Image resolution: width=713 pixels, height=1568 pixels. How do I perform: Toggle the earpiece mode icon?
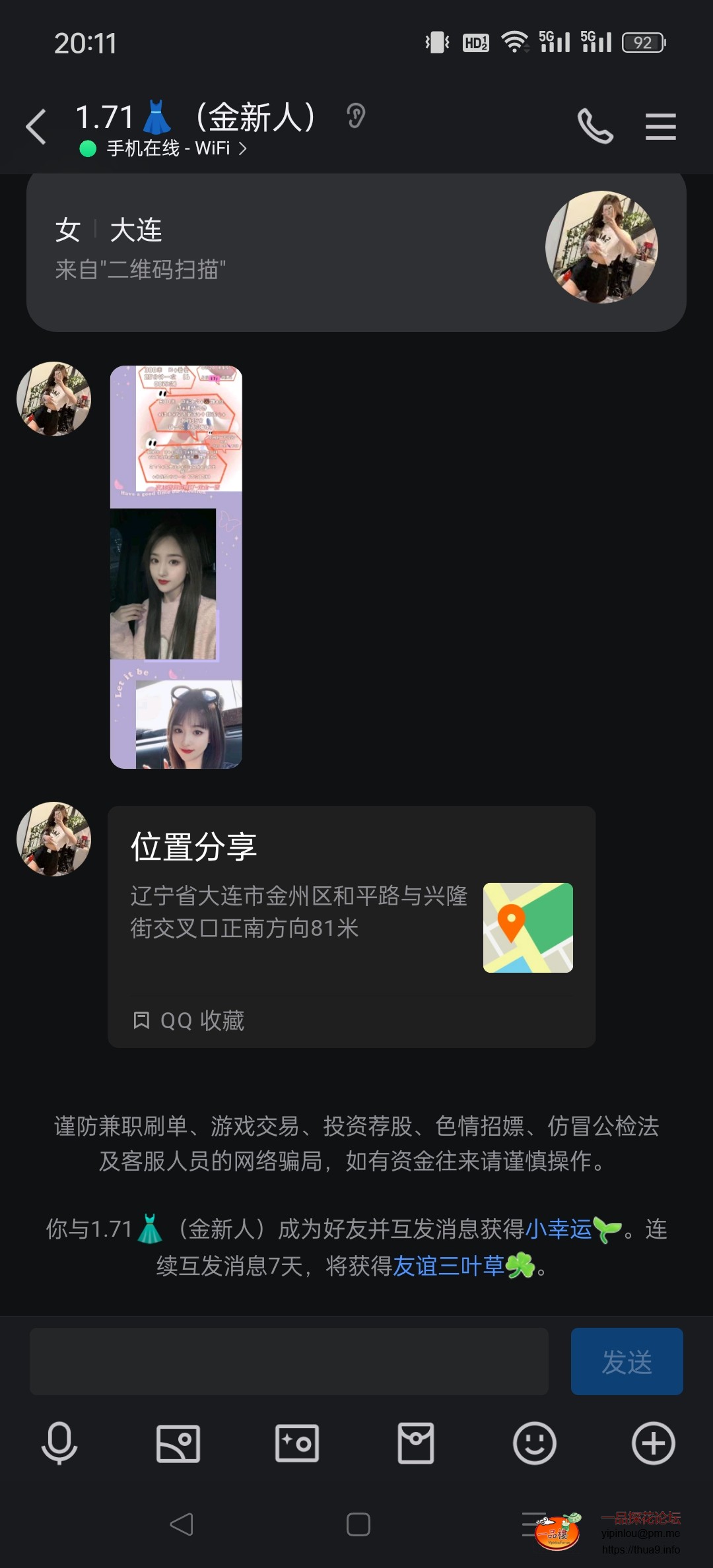356,117
